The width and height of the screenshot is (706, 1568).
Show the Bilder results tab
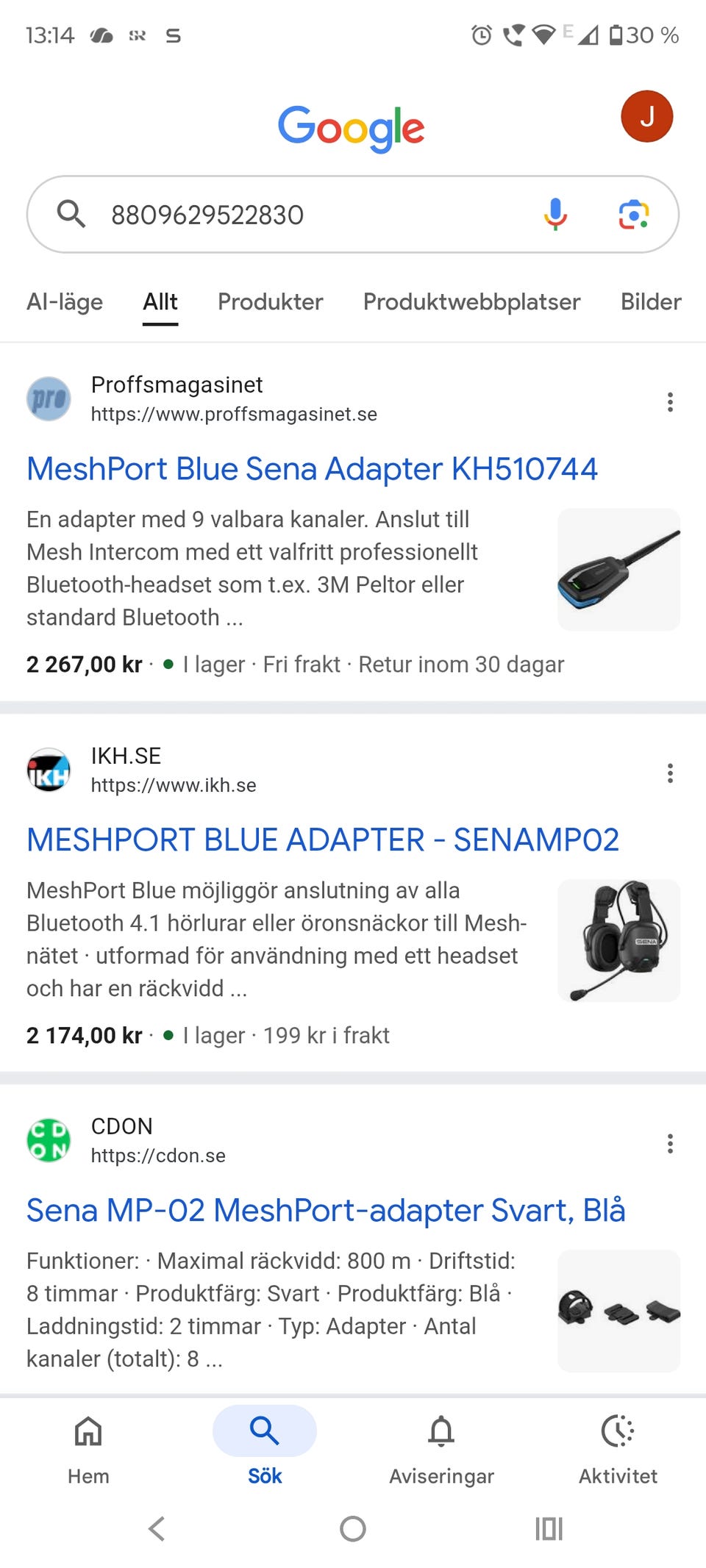(650, 302)
